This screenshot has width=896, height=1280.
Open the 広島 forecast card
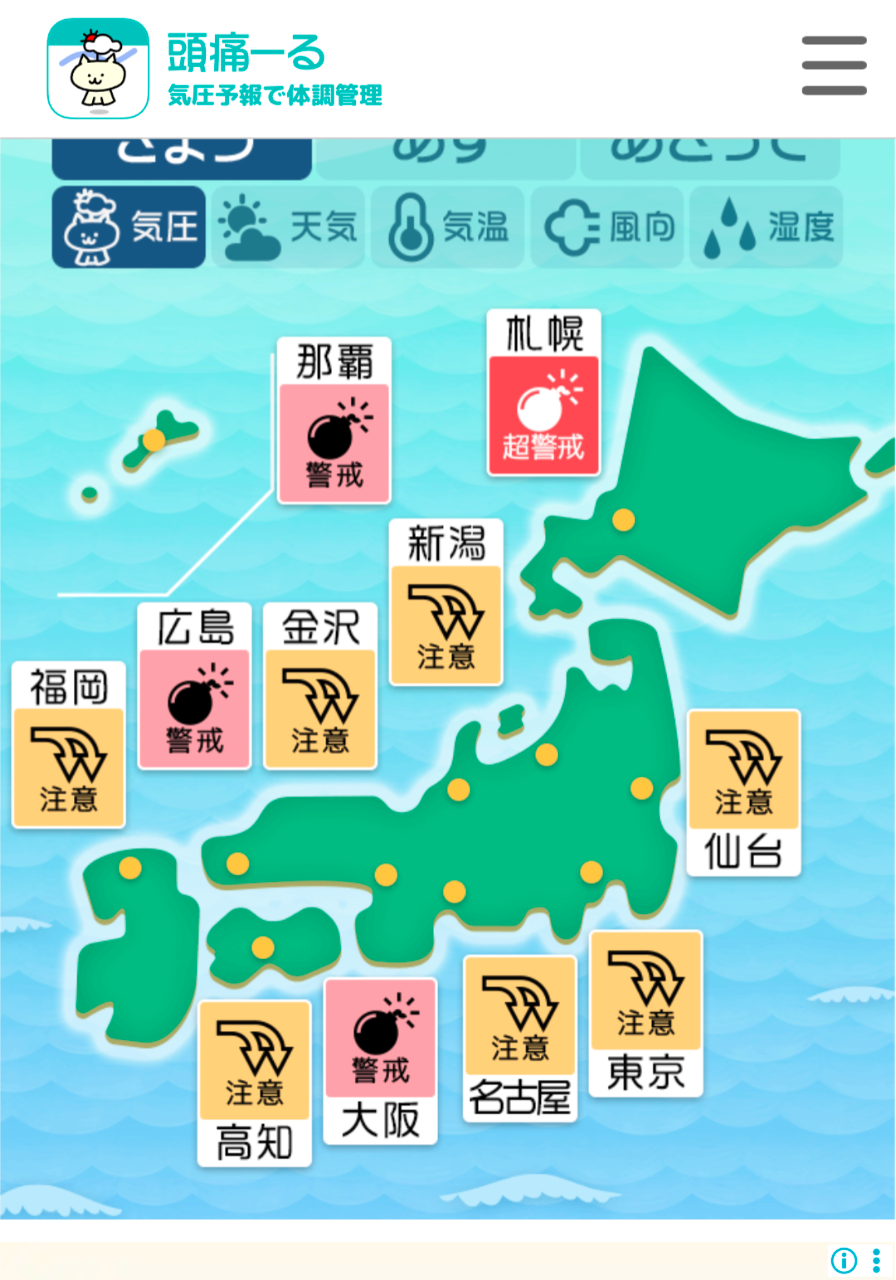pos(195,686)
